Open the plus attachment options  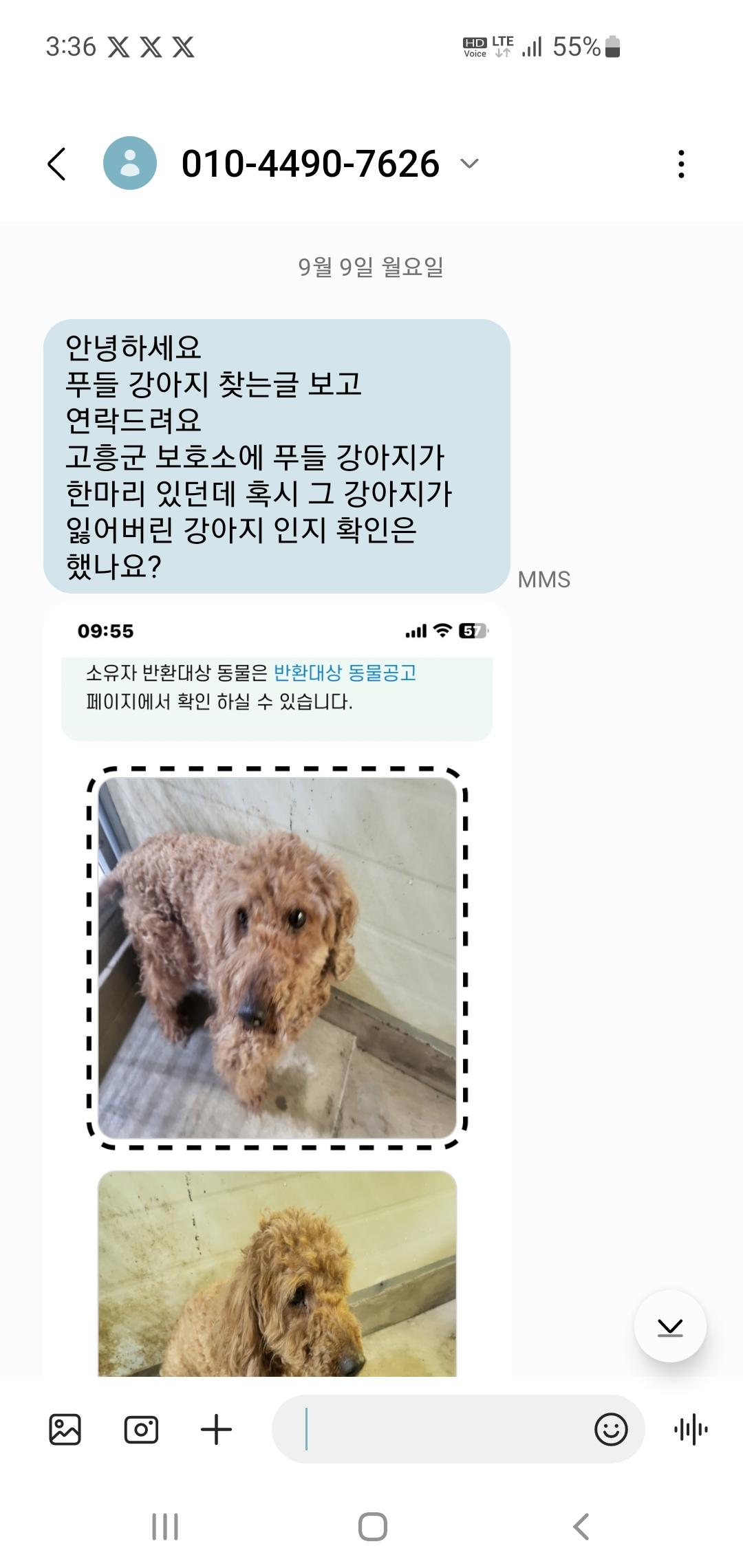(x=216, y=1430)
